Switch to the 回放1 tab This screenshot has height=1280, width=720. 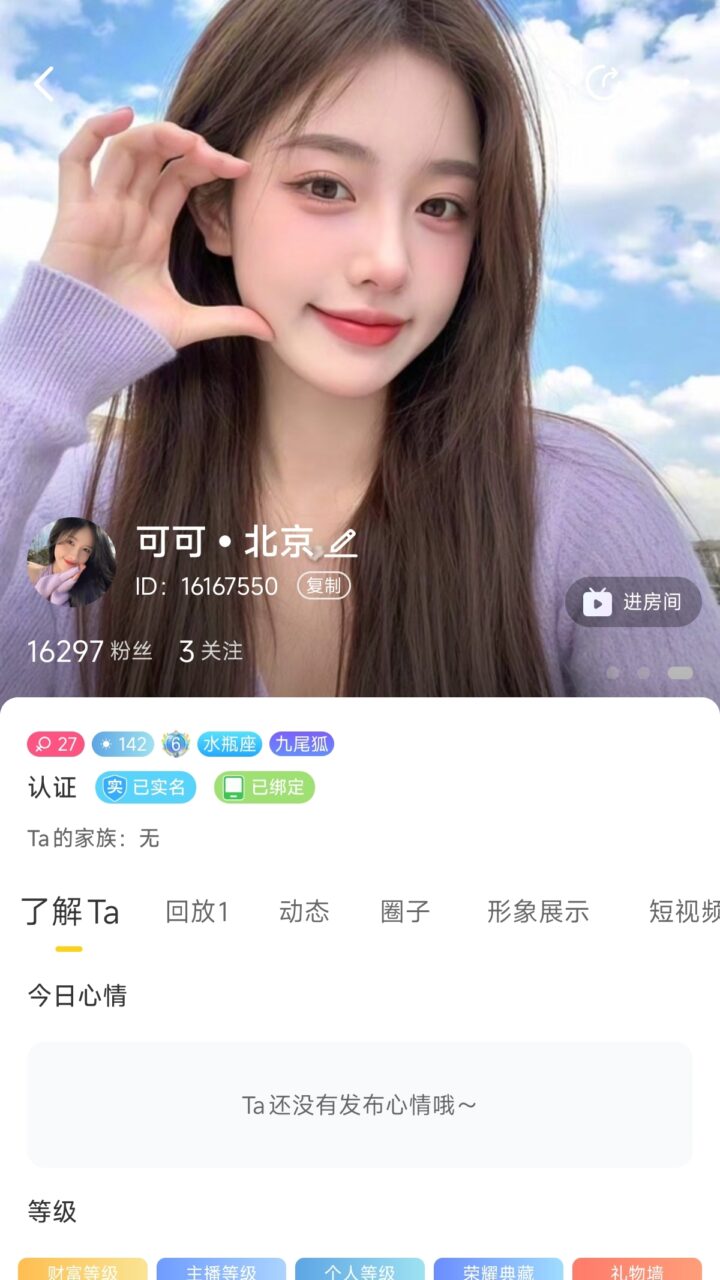197,912
